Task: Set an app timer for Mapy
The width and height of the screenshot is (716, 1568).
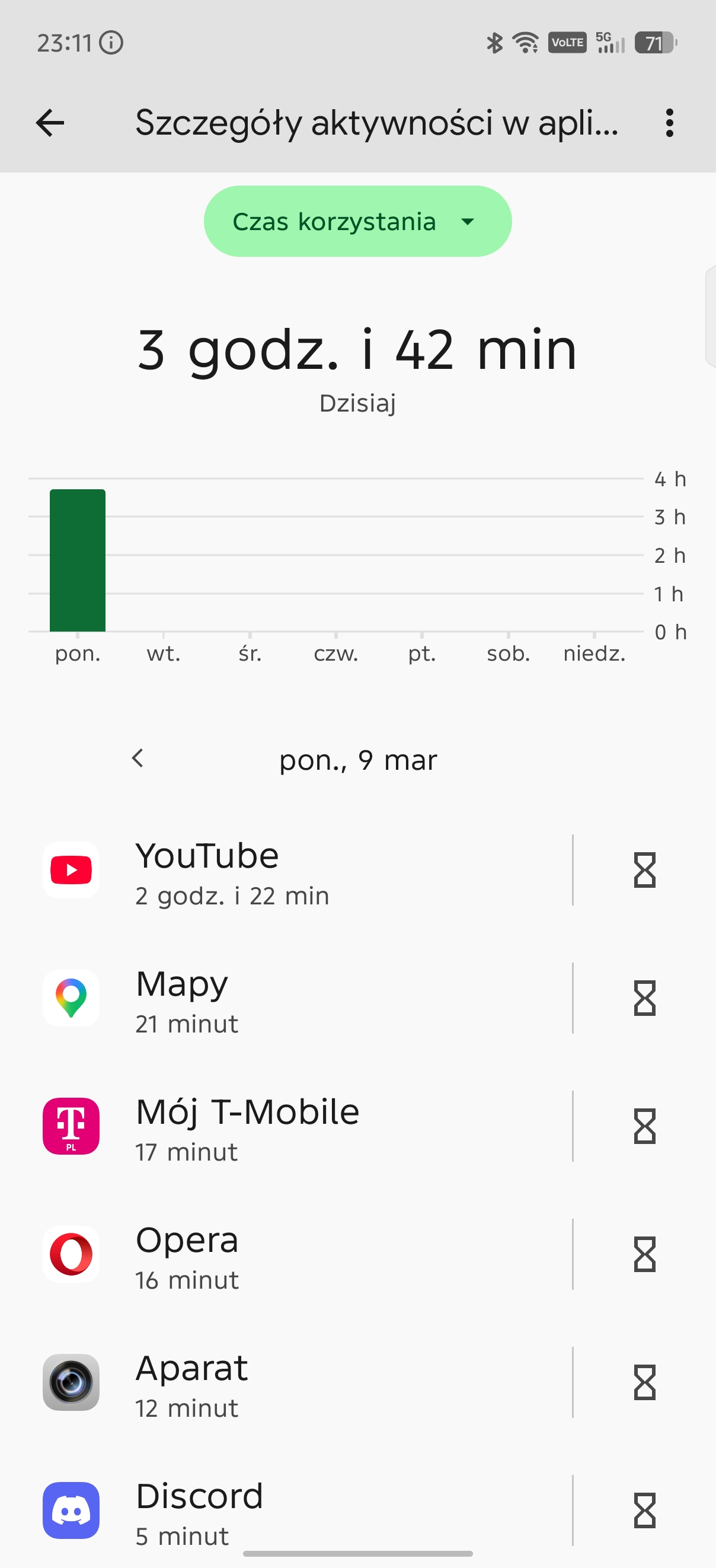Action: 644,999
